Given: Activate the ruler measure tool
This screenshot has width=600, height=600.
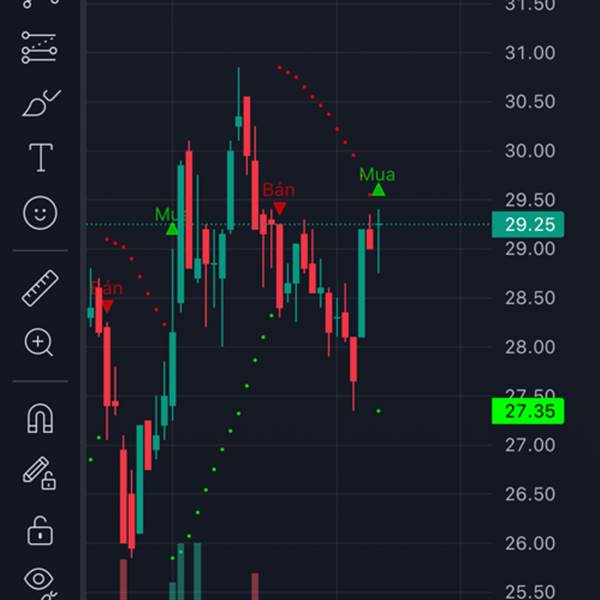Looking at the screenshot, I should click(x=40, y=289).
